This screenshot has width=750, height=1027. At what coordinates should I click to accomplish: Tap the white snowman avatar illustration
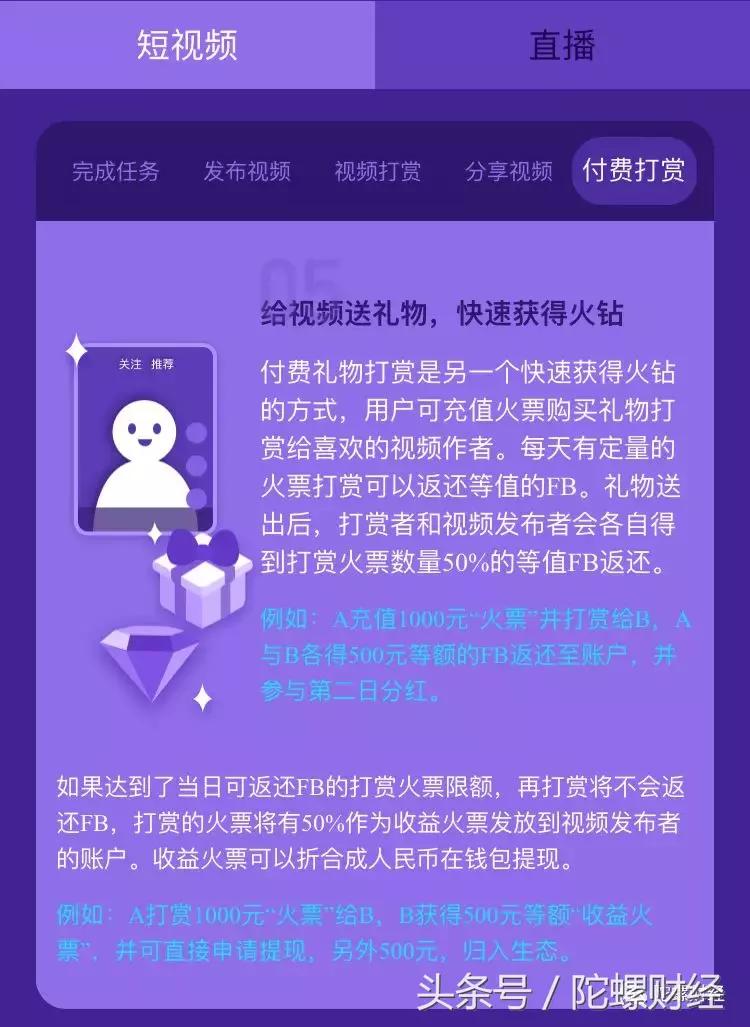pos(145,450)
